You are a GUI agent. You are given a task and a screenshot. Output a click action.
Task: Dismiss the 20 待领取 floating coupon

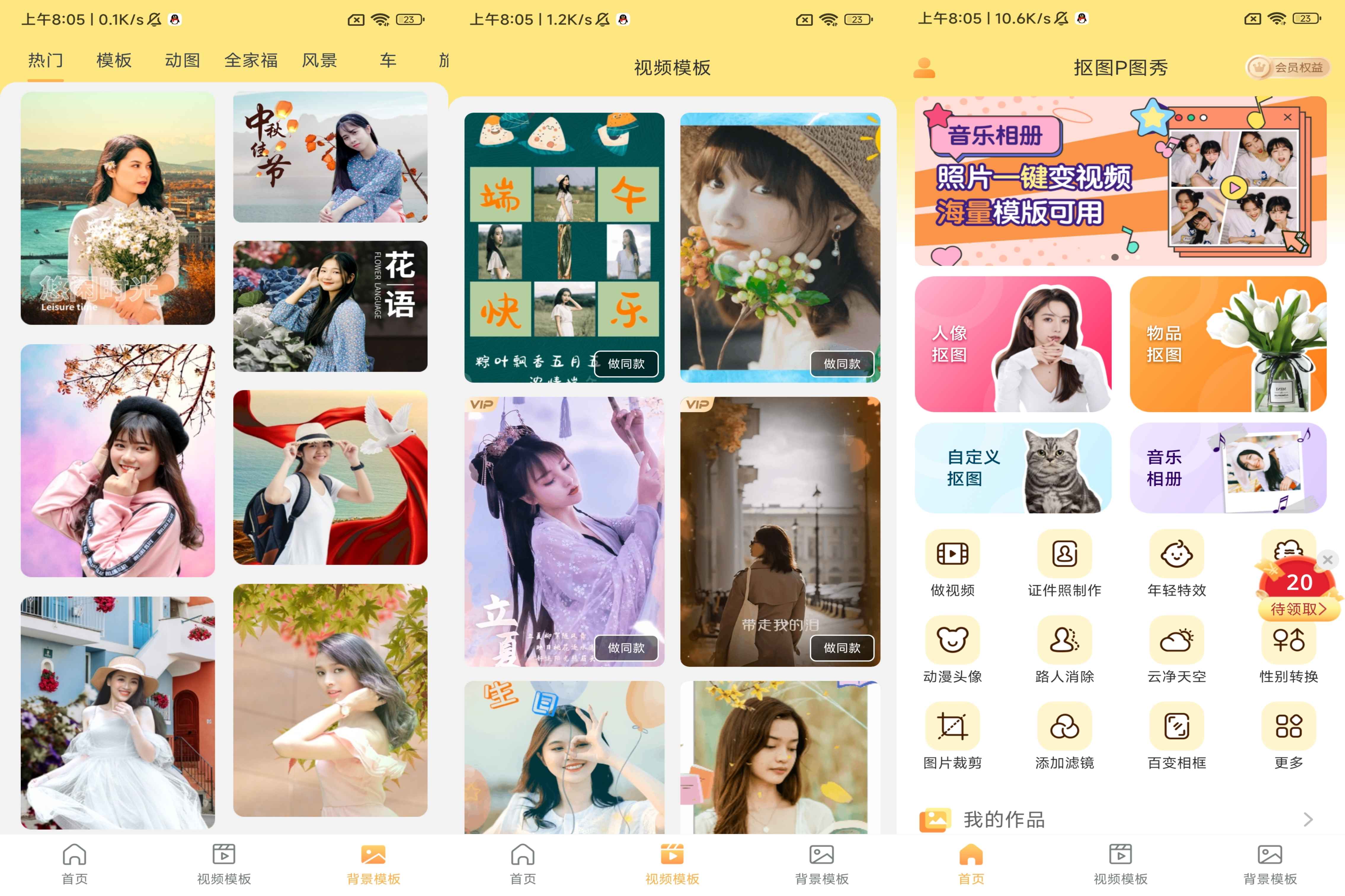pos(1327,560)
